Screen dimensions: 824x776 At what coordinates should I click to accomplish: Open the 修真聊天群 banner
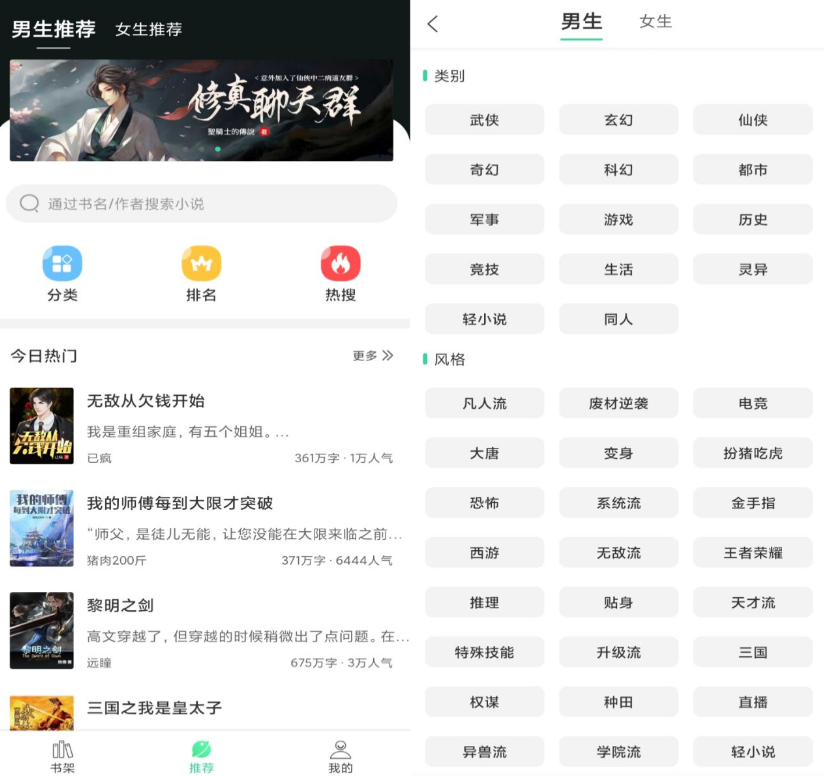click(201, 110)
